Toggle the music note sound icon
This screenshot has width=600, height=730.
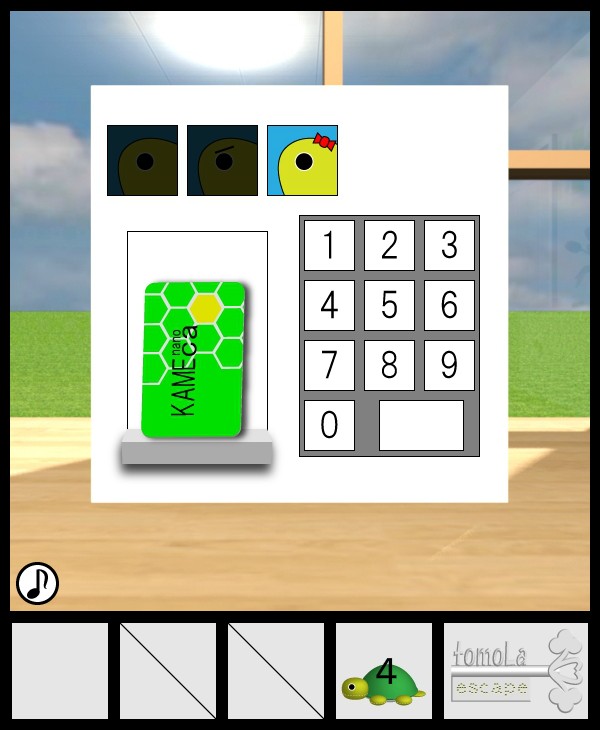click(37, 583)
